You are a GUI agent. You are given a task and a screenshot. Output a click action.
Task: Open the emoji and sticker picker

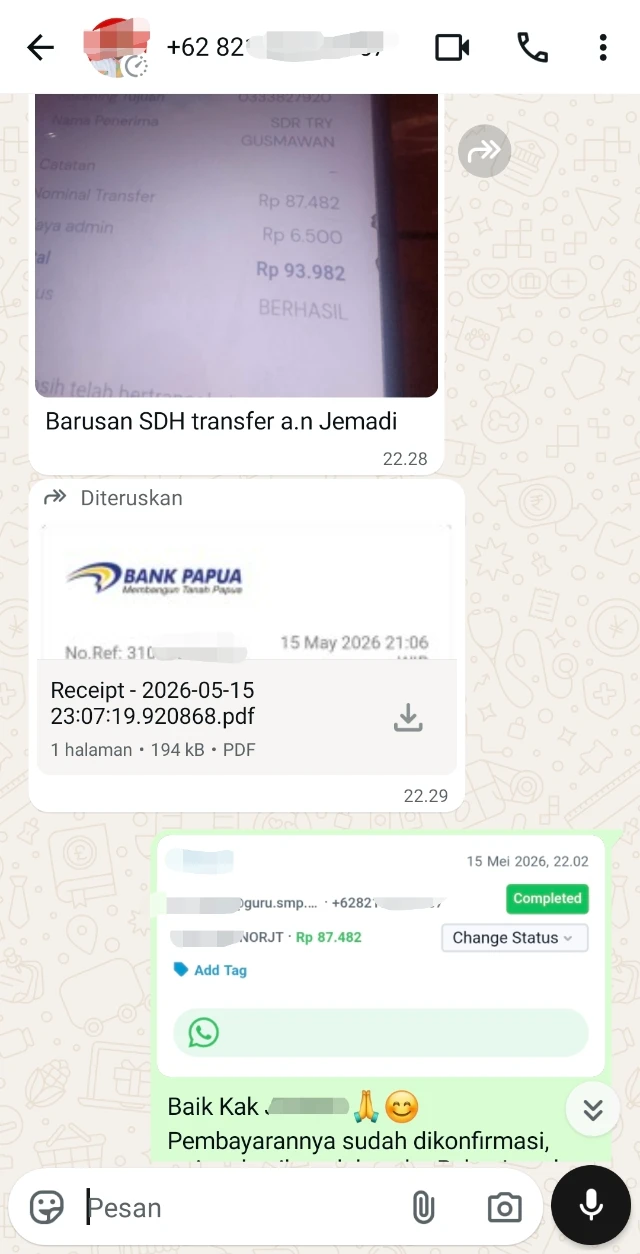[46, 1208]
